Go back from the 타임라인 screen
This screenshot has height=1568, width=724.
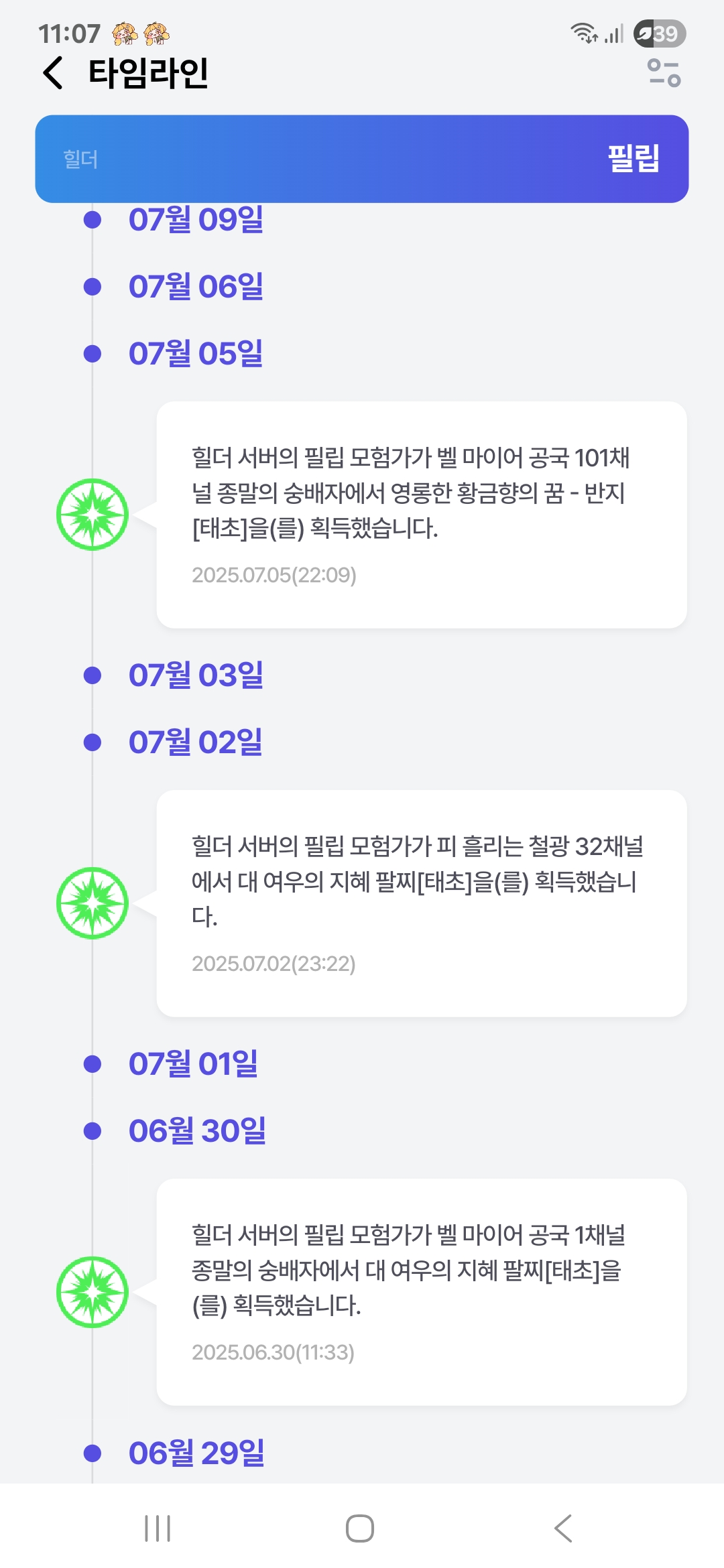[54, 72]
